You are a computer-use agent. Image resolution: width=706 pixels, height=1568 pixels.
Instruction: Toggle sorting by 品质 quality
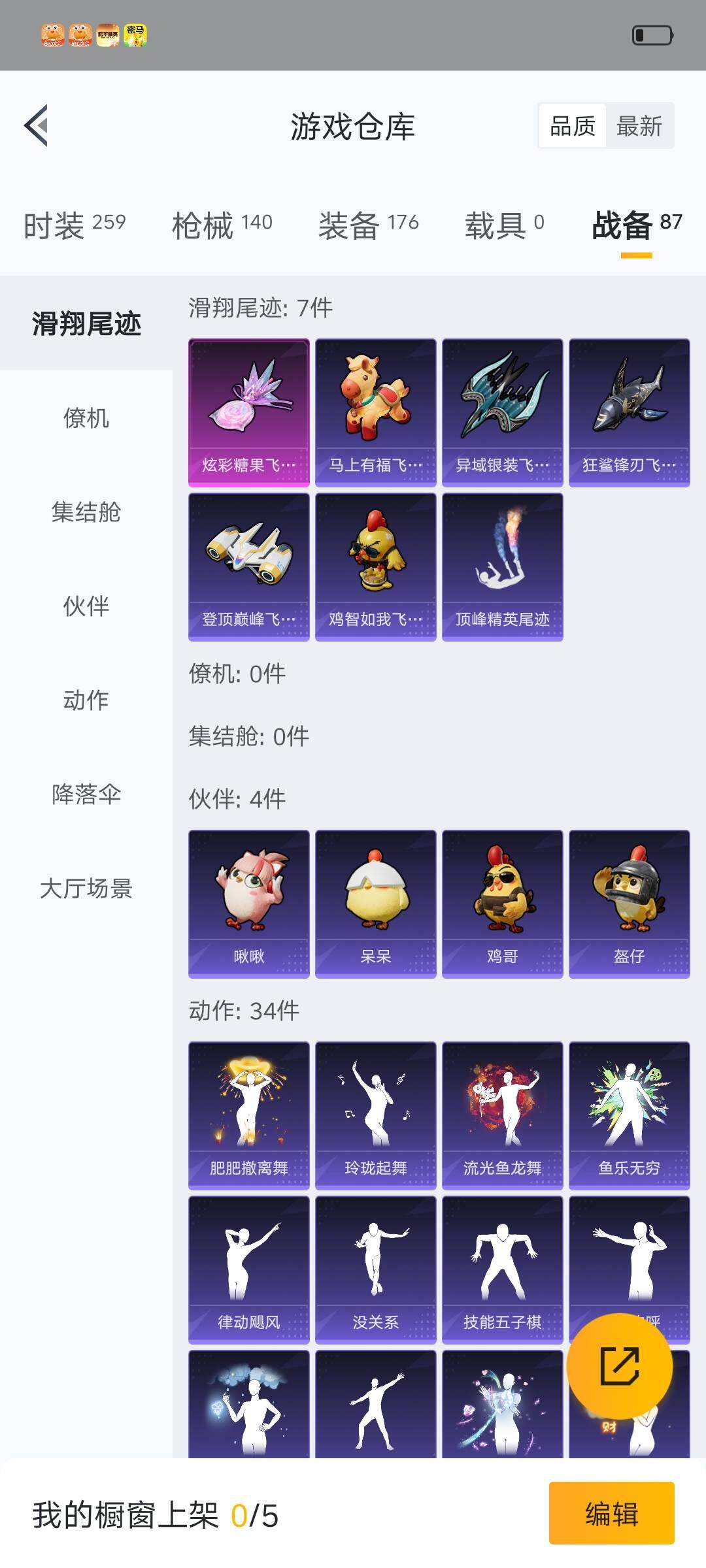(x=573, y=125)
